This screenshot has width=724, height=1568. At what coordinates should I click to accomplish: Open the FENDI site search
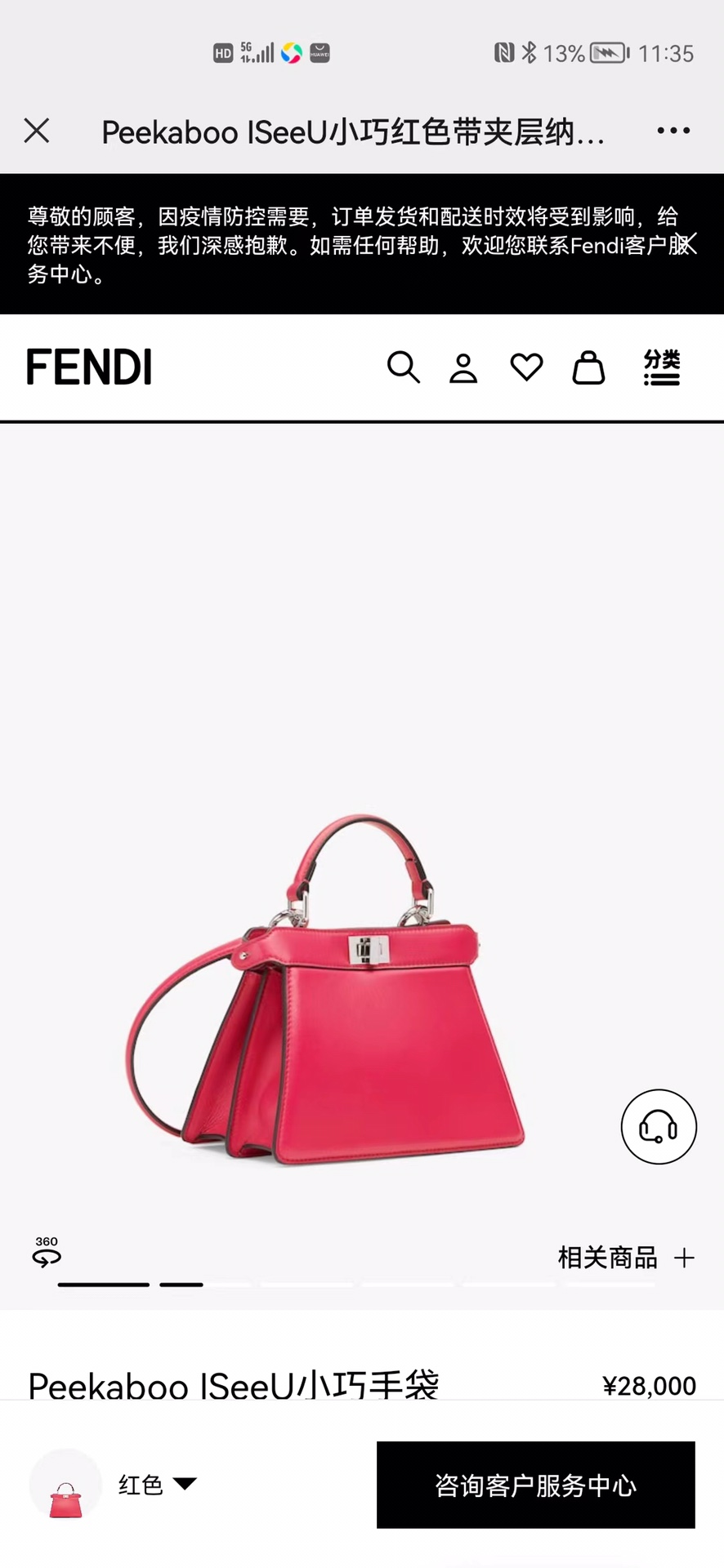pyautogui.click(x=403, y=367)
